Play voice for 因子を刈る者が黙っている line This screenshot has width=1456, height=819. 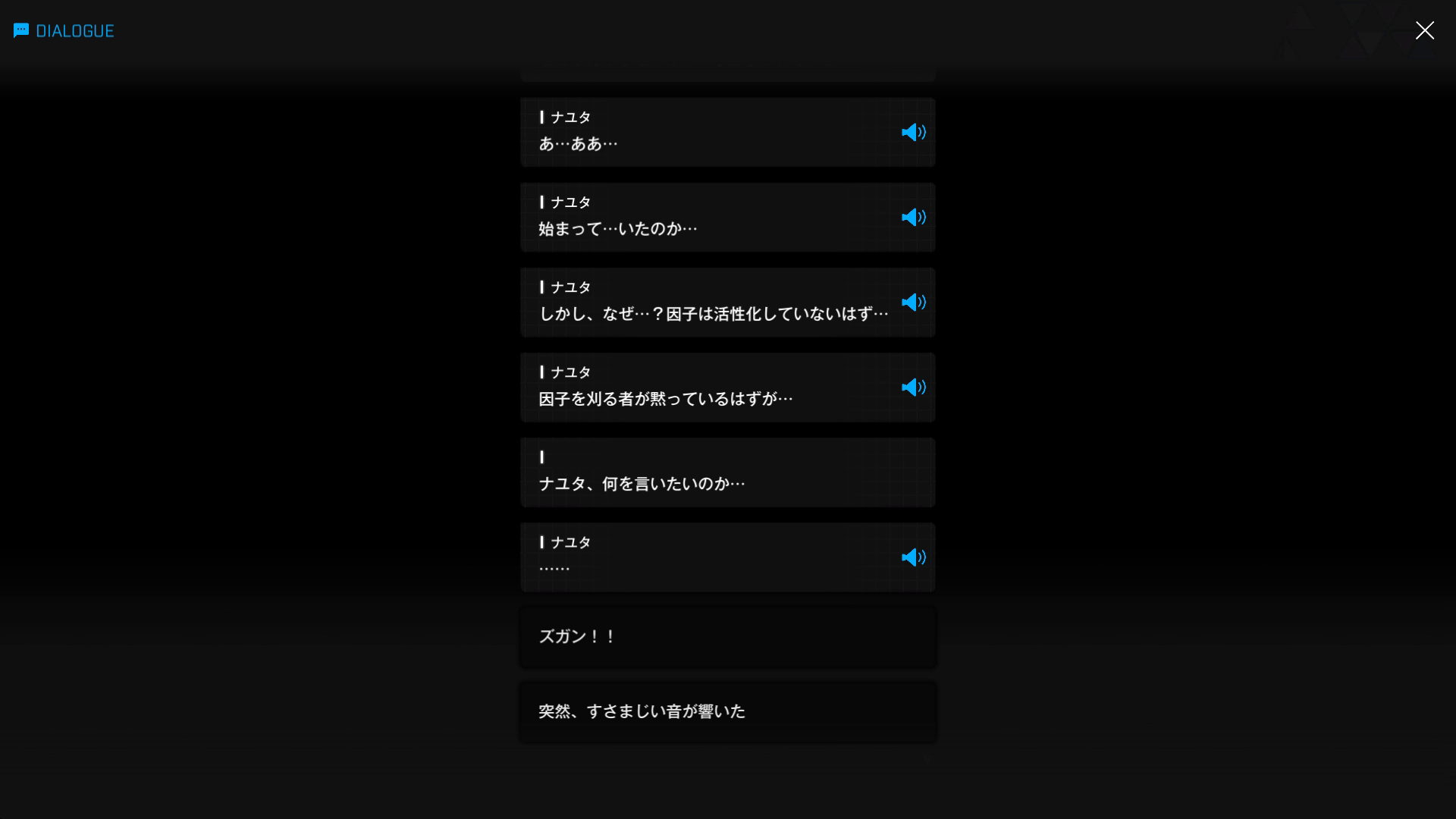pos(913,388)
